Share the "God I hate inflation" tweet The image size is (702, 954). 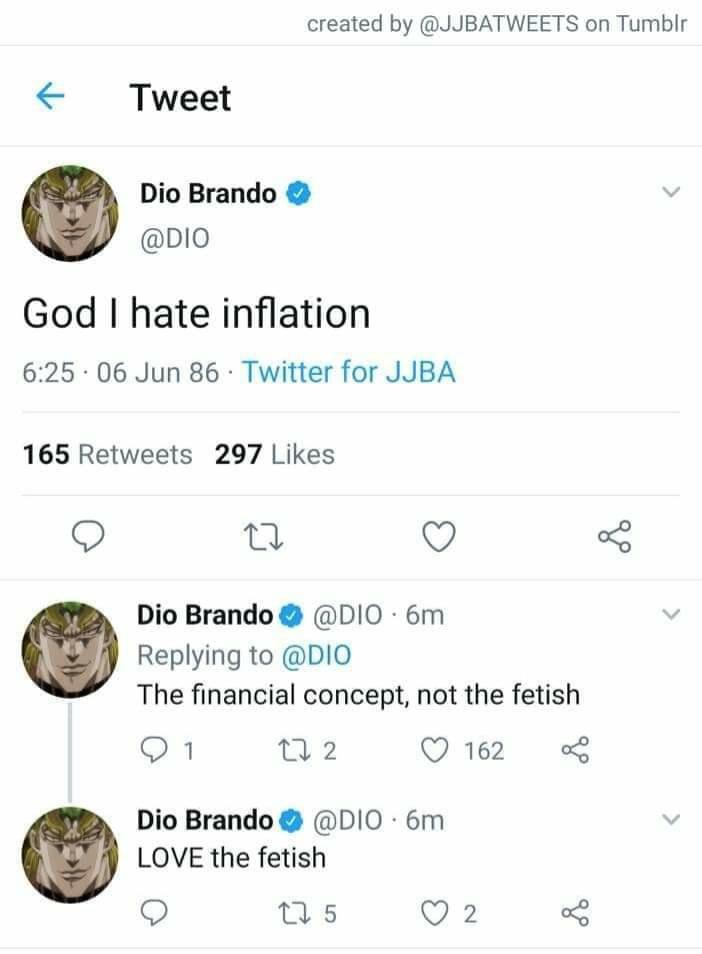(614, 539)
